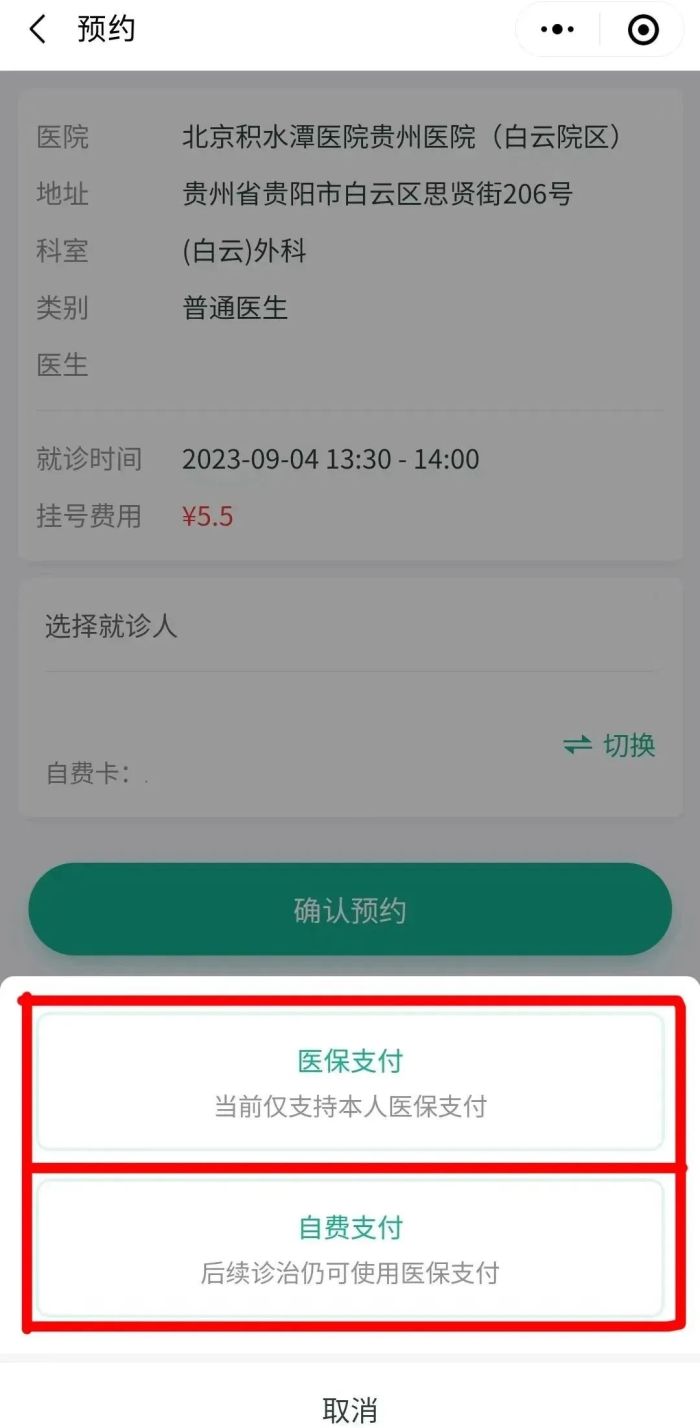Select 自费支付 payment option
700x1428 pixels.
click(350, 1248)
